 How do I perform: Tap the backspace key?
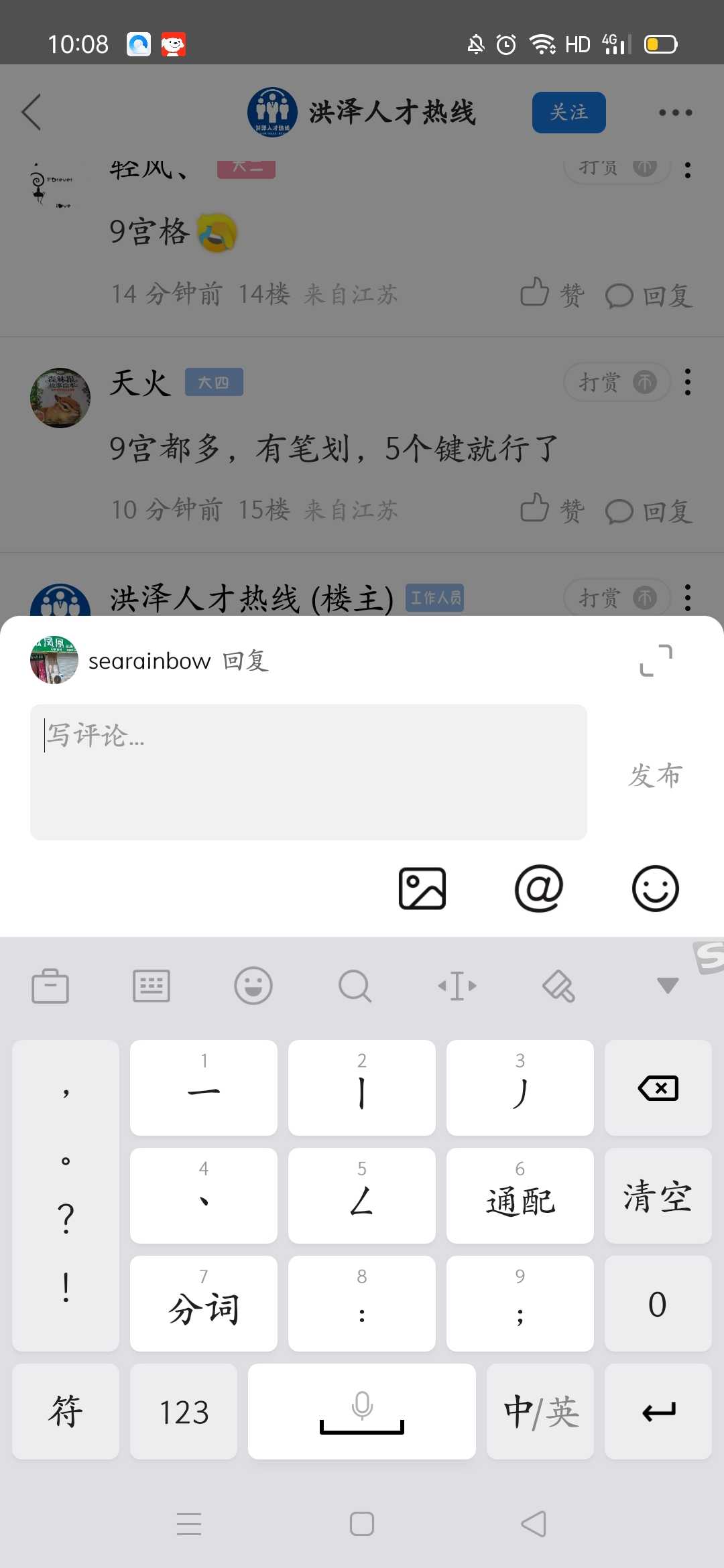[658, 1088]
